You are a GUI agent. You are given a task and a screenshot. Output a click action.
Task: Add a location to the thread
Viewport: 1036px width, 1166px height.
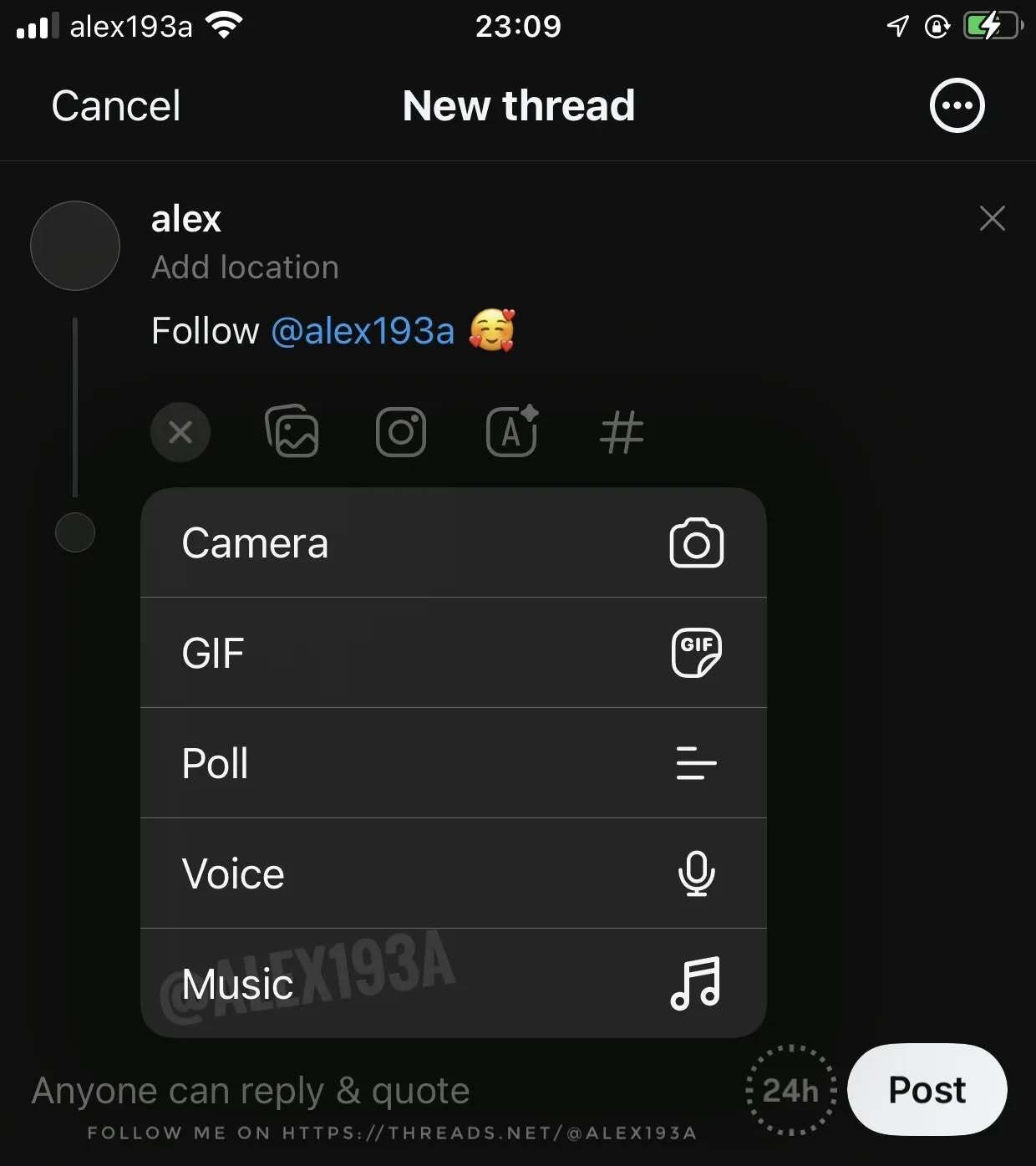[x=245, y=267]
